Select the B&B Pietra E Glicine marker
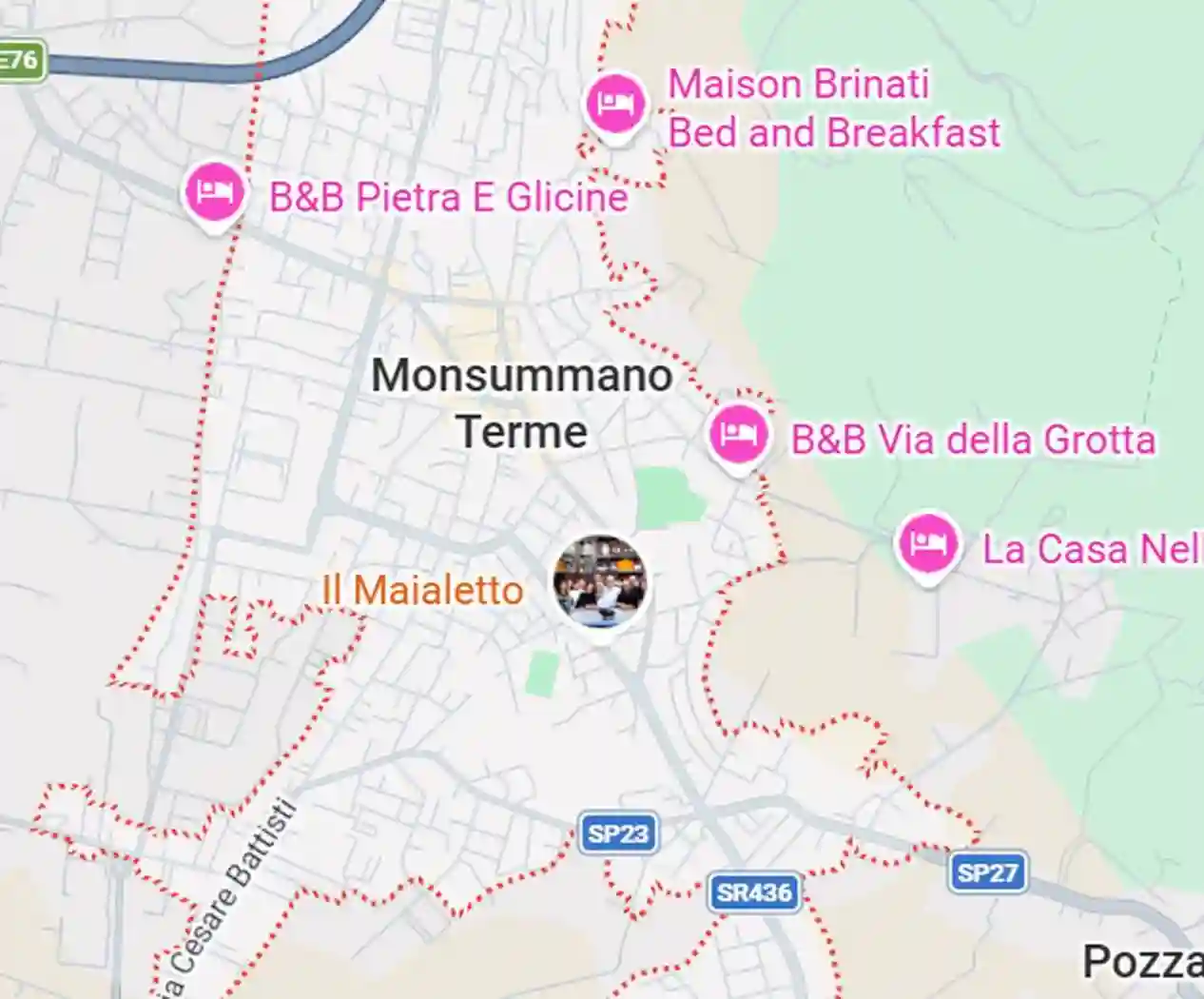Image resolution: width=1204 pixels, height=999 pixels. 215,193
